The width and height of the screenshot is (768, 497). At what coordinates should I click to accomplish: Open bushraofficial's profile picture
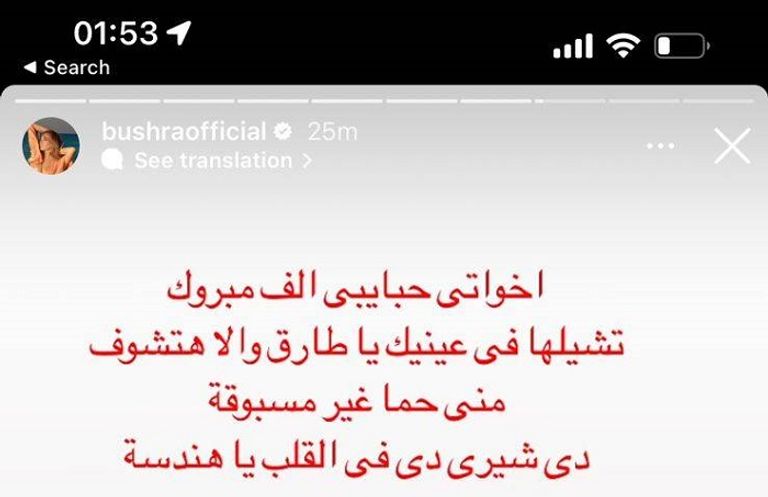(51, 145)
